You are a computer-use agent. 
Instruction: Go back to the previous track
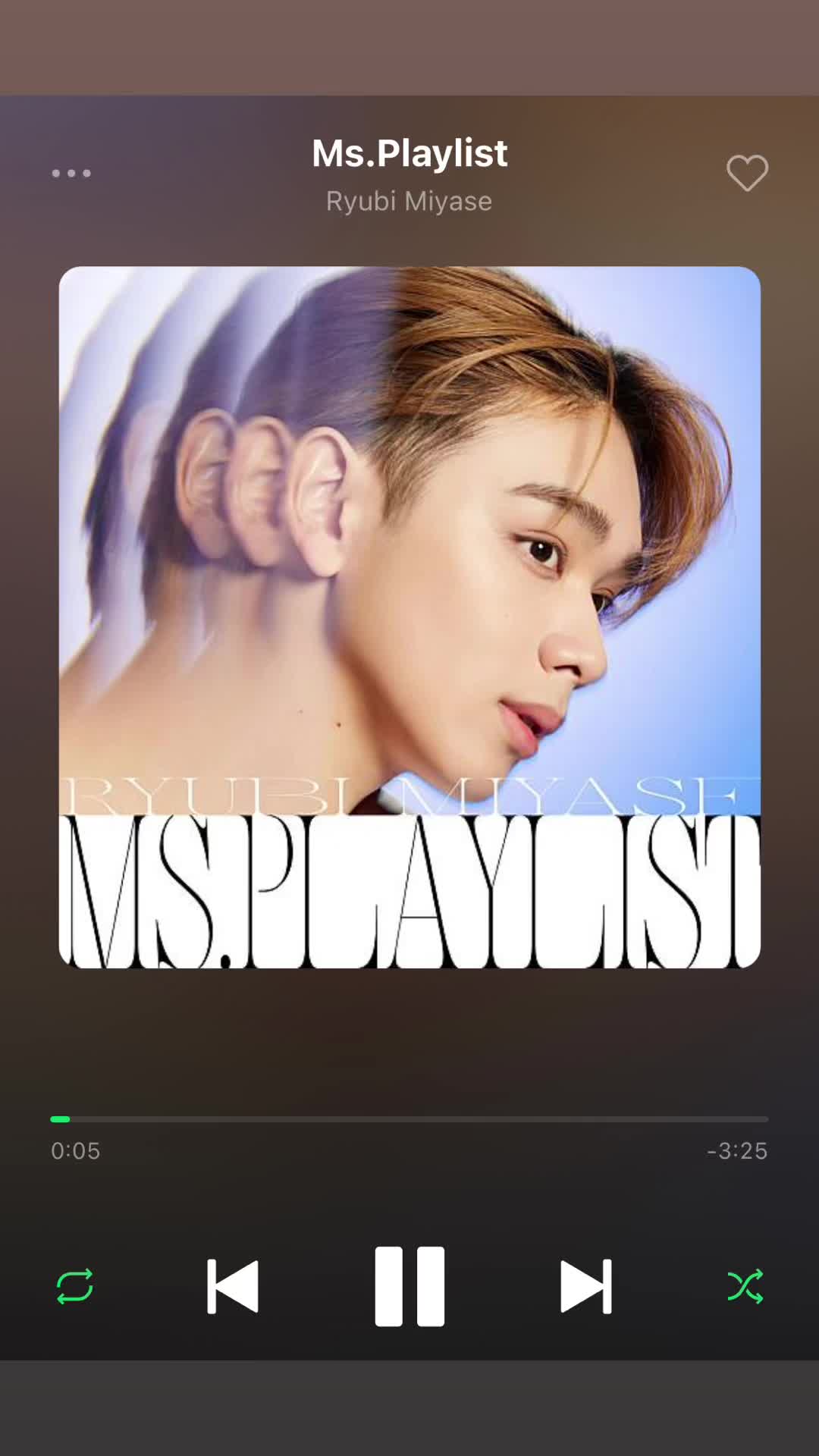tap(233, 1286)
